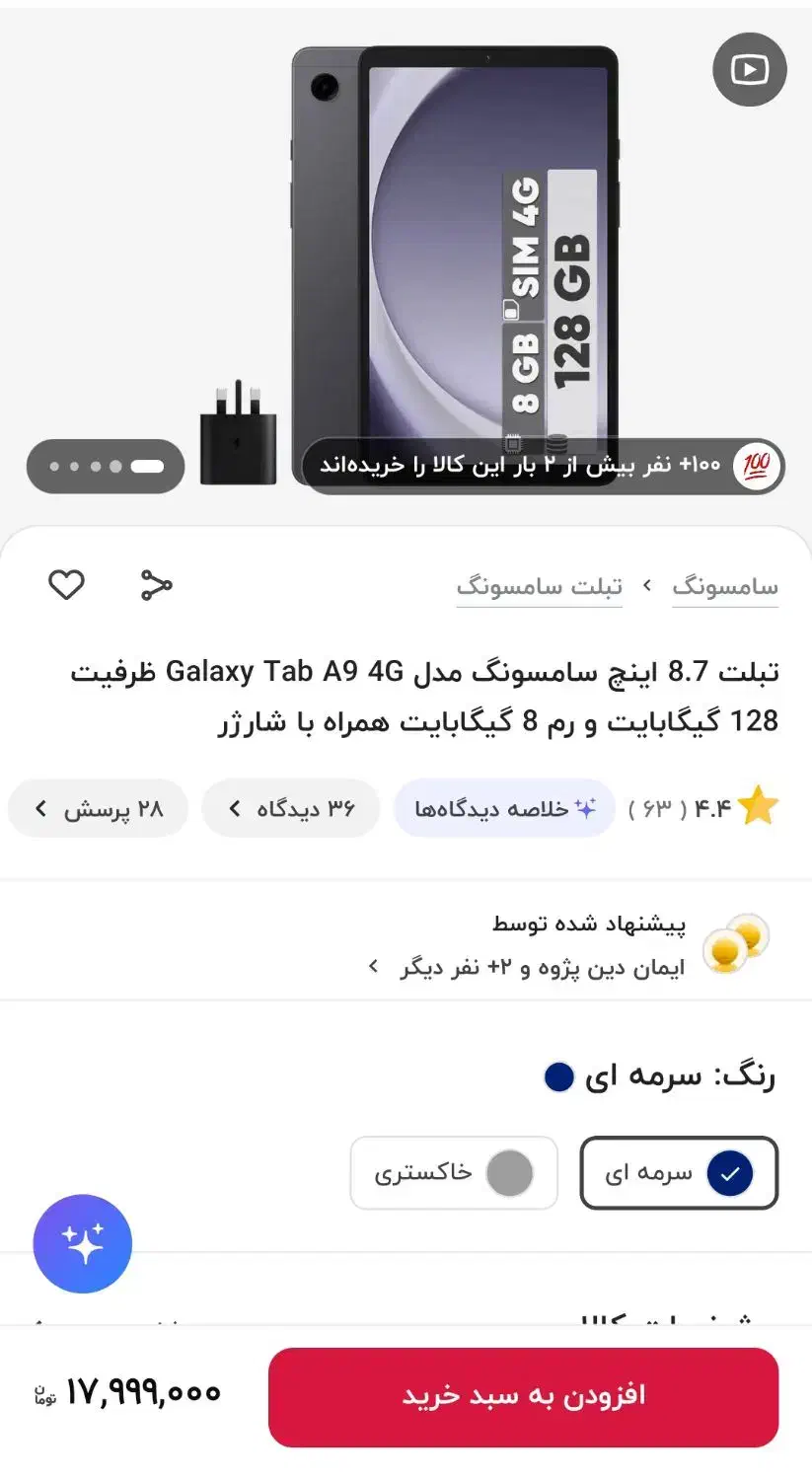Add product to wishlist via heart icon
The width and height of the screenshot is (812, 1480).
coord(66,584)
